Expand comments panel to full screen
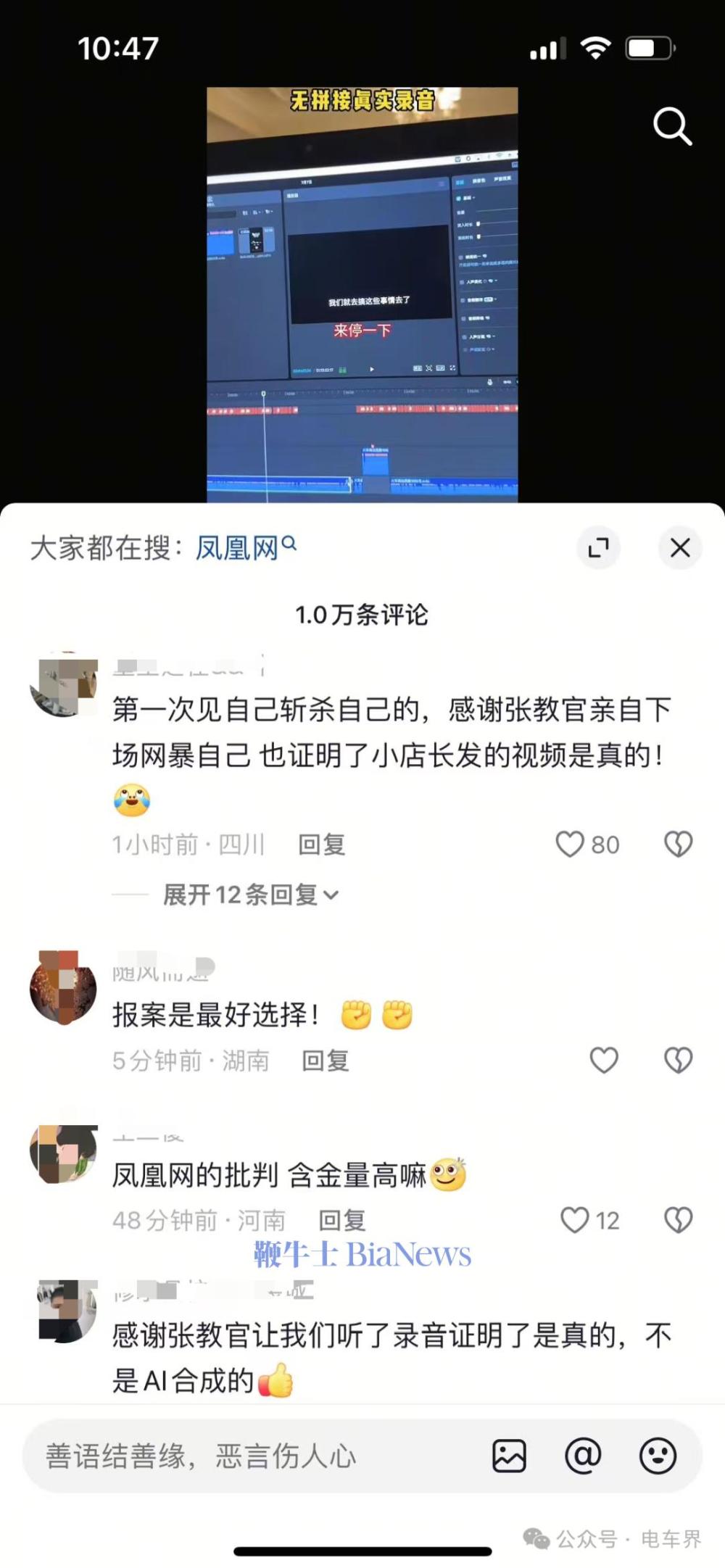 (598, 547)
